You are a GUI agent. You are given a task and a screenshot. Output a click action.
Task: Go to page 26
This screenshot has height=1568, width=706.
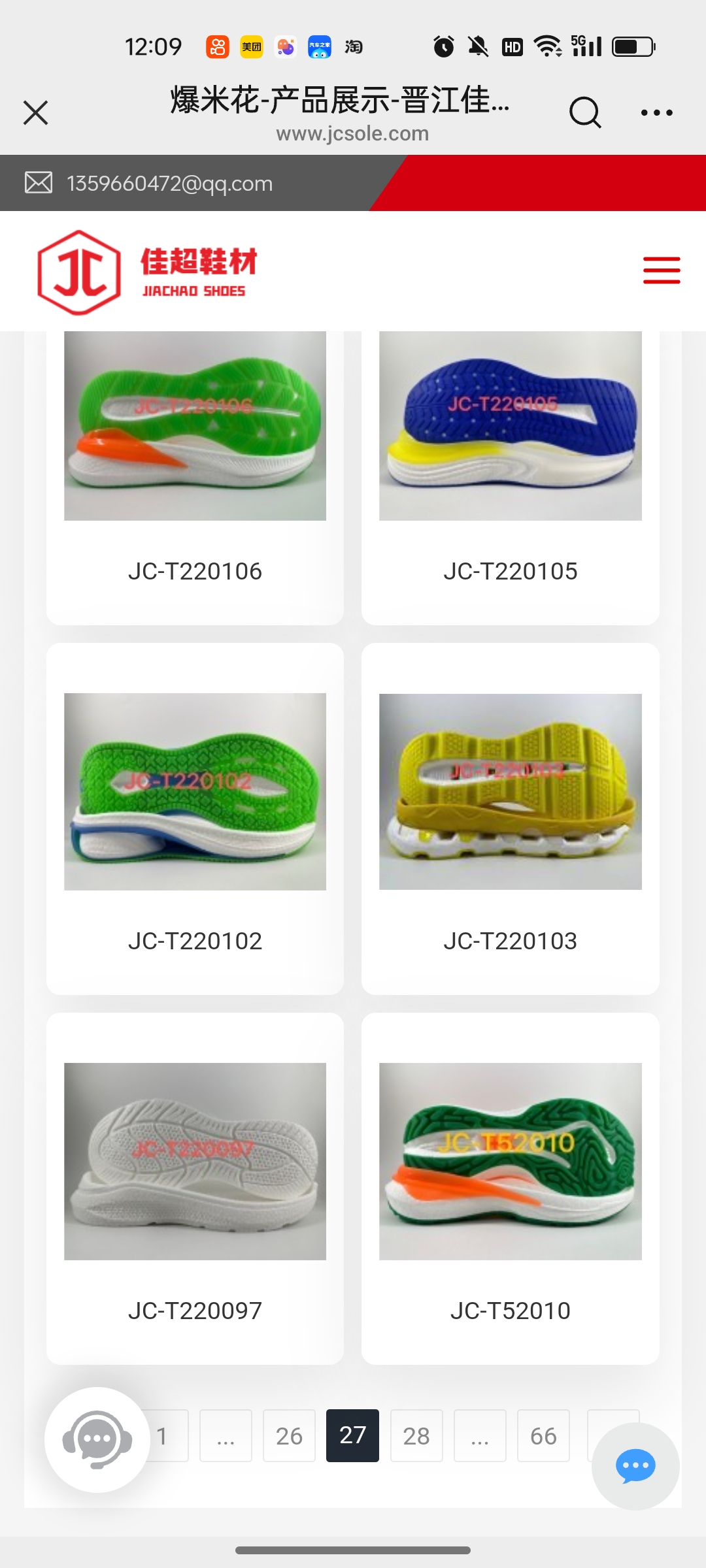click(289, 1435)
